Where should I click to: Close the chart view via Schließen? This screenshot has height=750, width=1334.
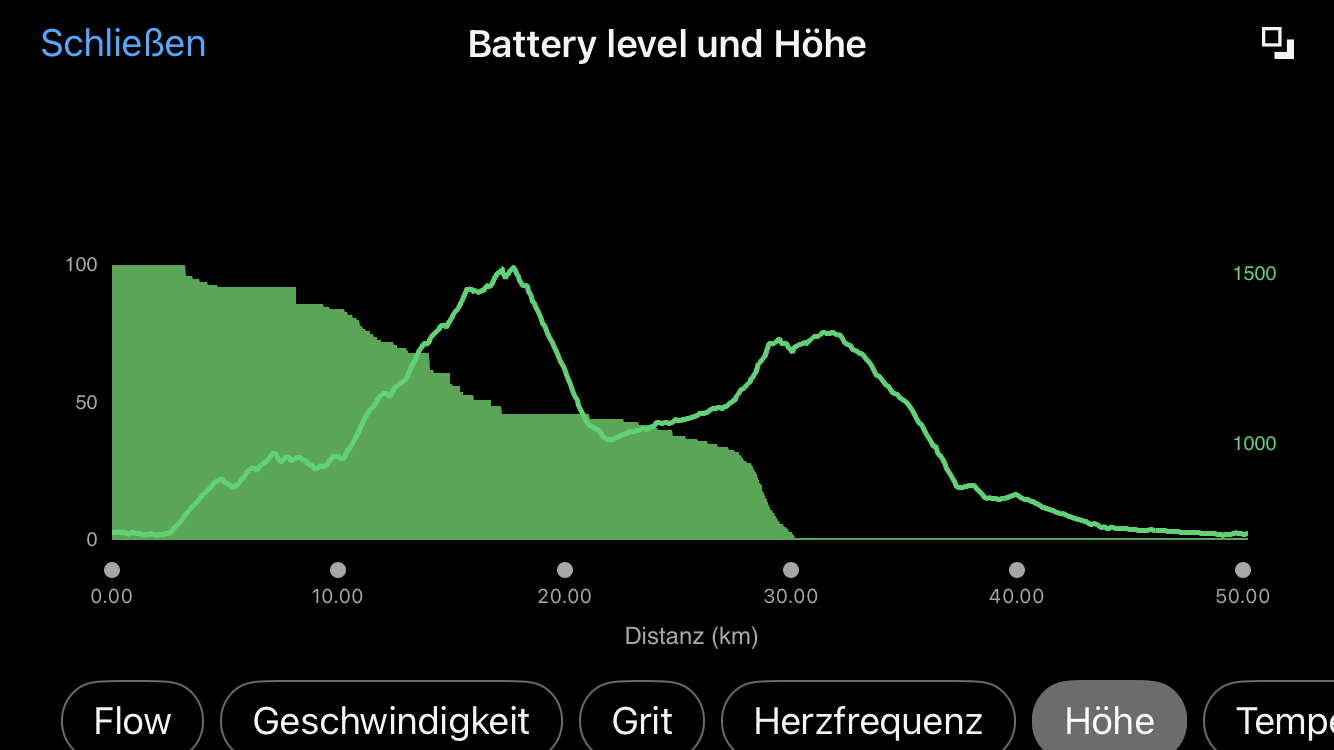tap(123, 44)
